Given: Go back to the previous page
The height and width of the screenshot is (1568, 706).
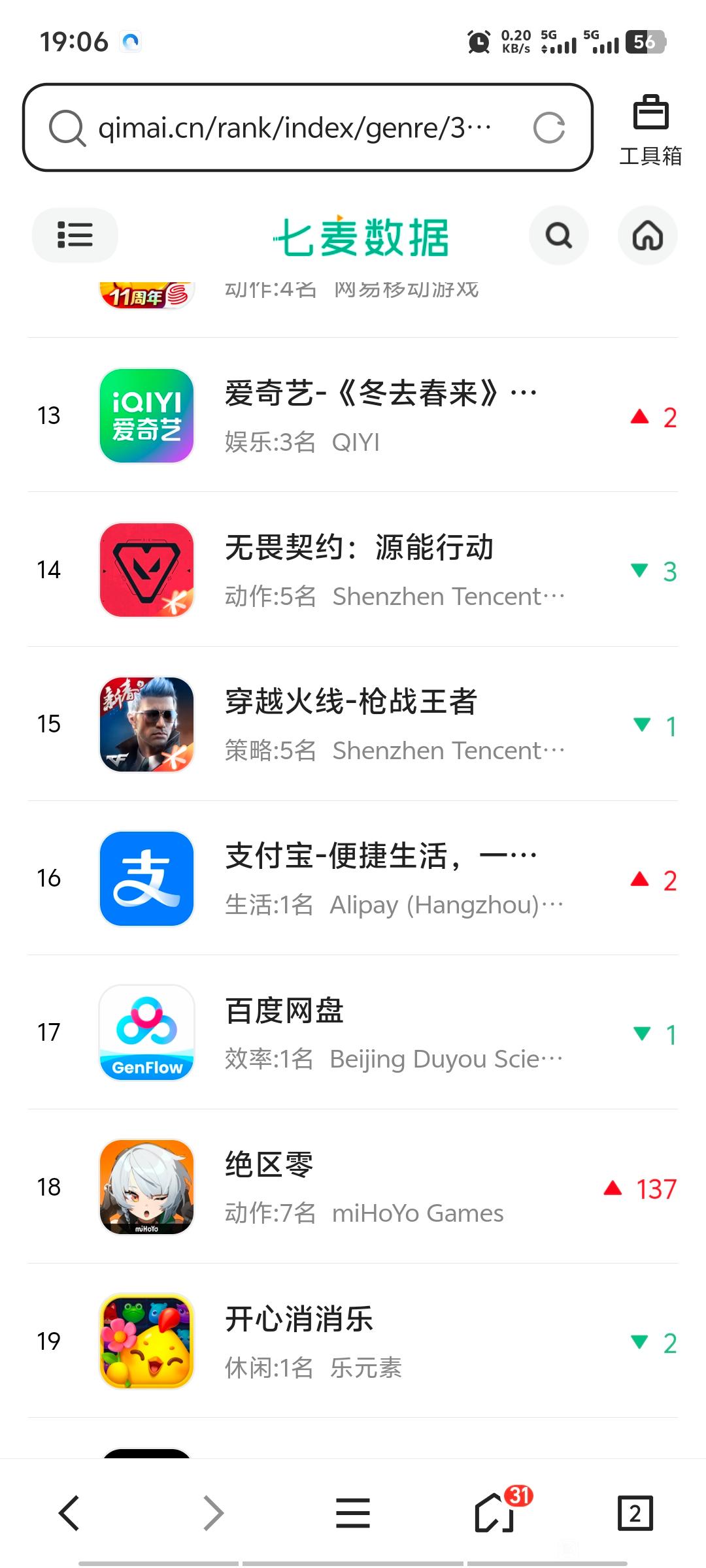Looking at the screenshot, I should pyautogui.click(x=69, y=1513).
